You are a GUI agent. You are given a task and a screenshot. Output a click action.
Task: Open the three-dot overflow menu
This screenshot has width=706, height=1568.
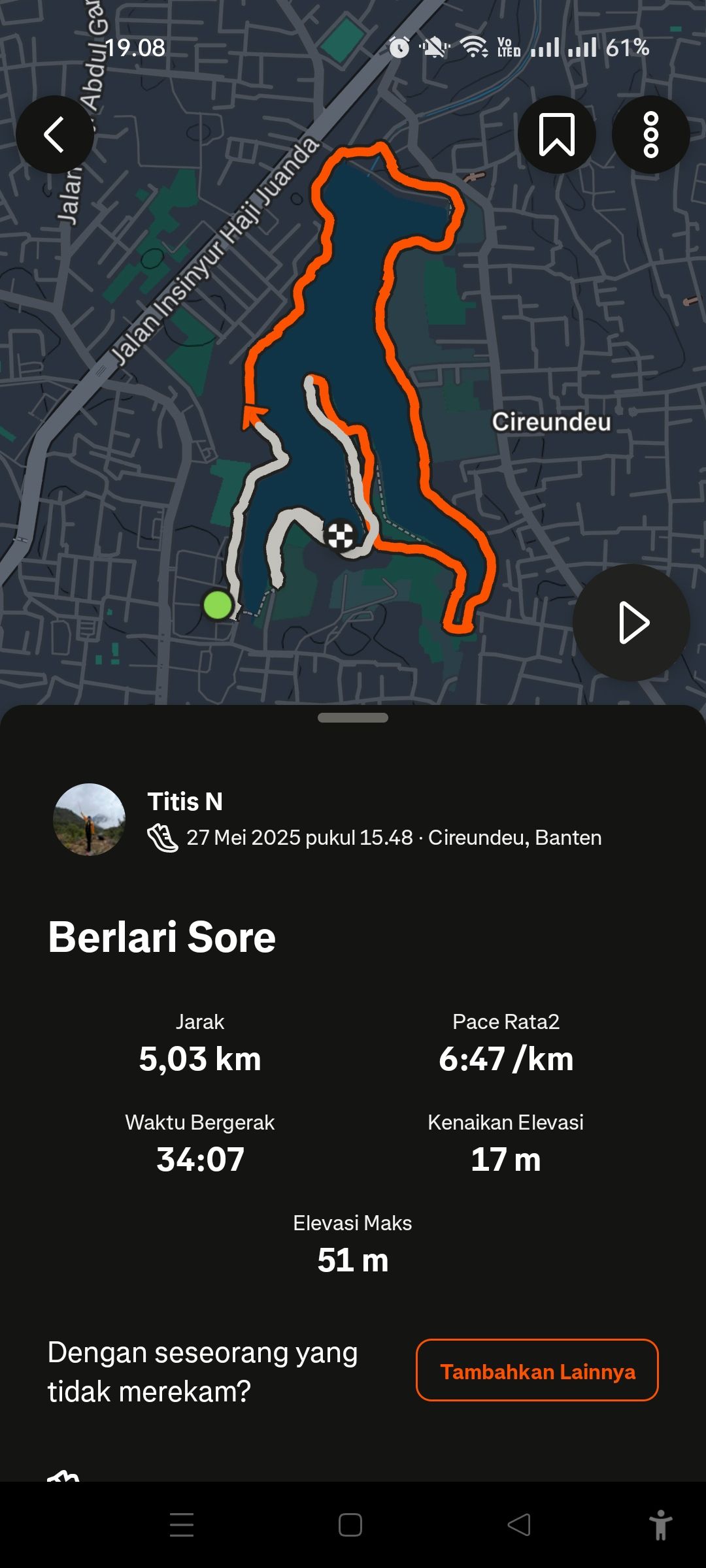click(650, 135)
